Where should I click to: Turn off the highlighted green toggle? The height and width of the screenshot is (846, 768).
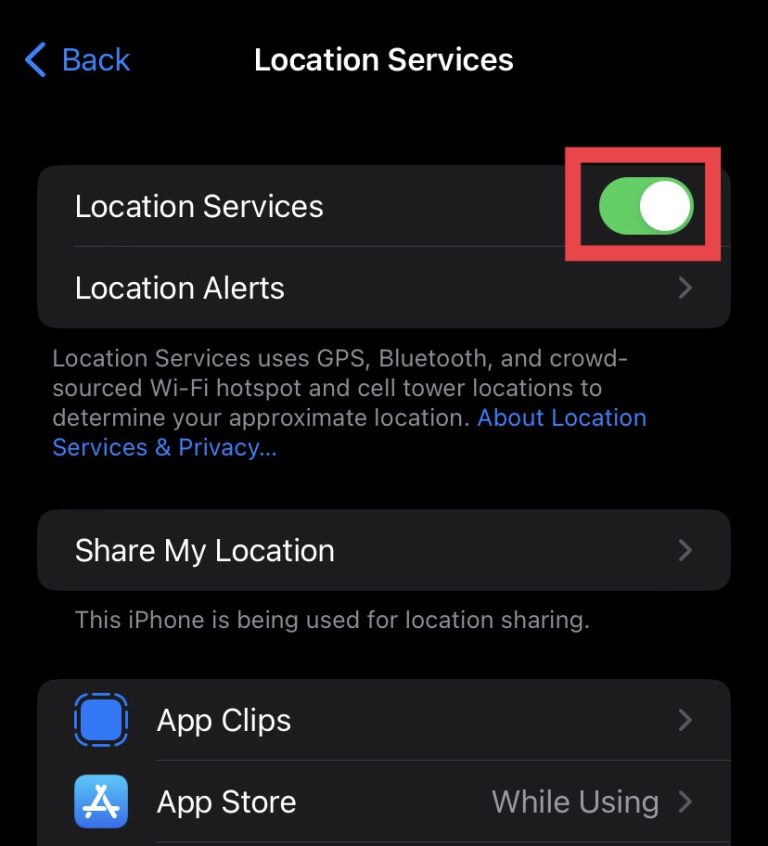pyautogui.click(x=645, y=204)
